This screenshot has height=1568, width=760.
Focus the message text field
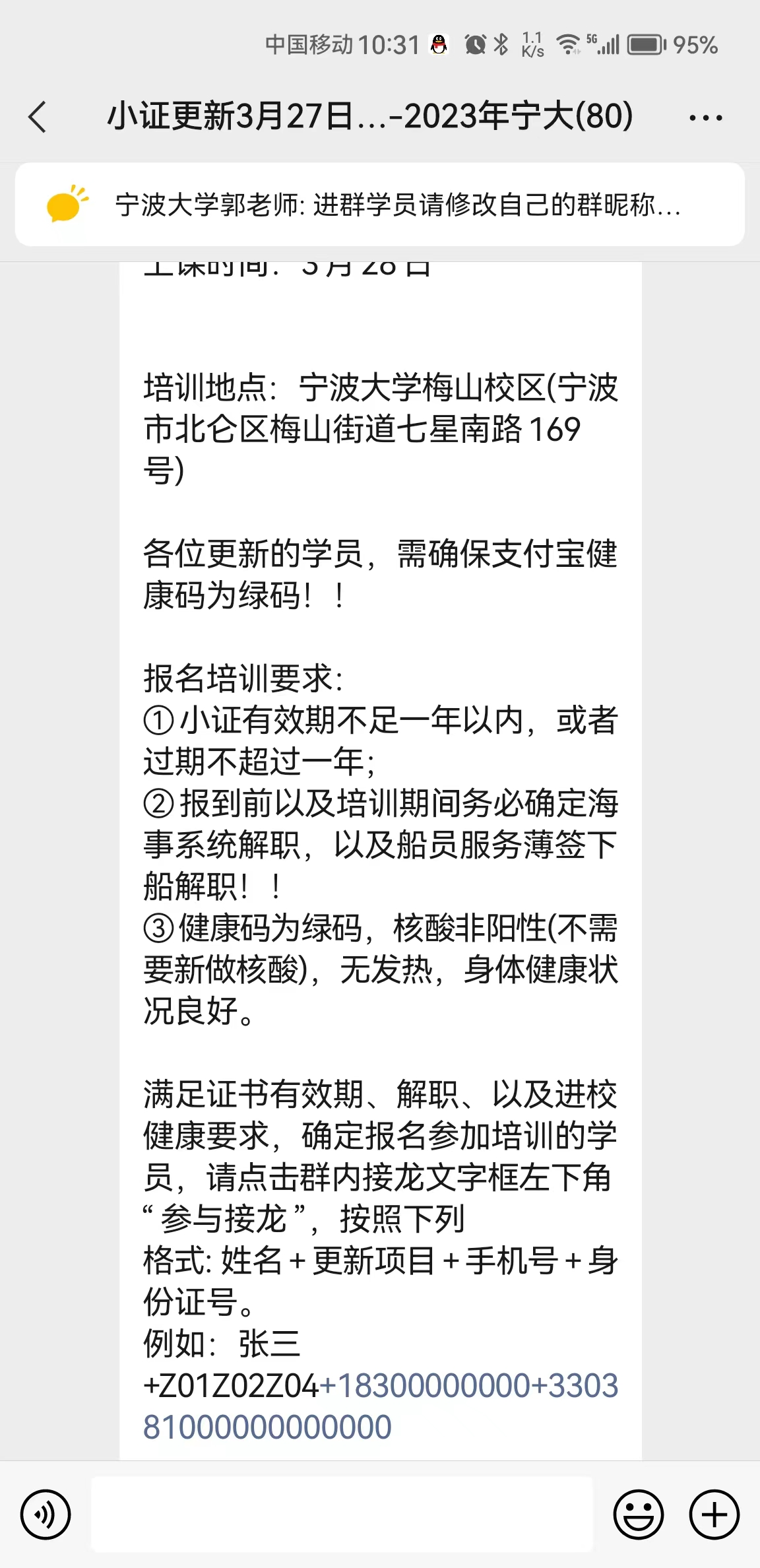[342, 1514]
